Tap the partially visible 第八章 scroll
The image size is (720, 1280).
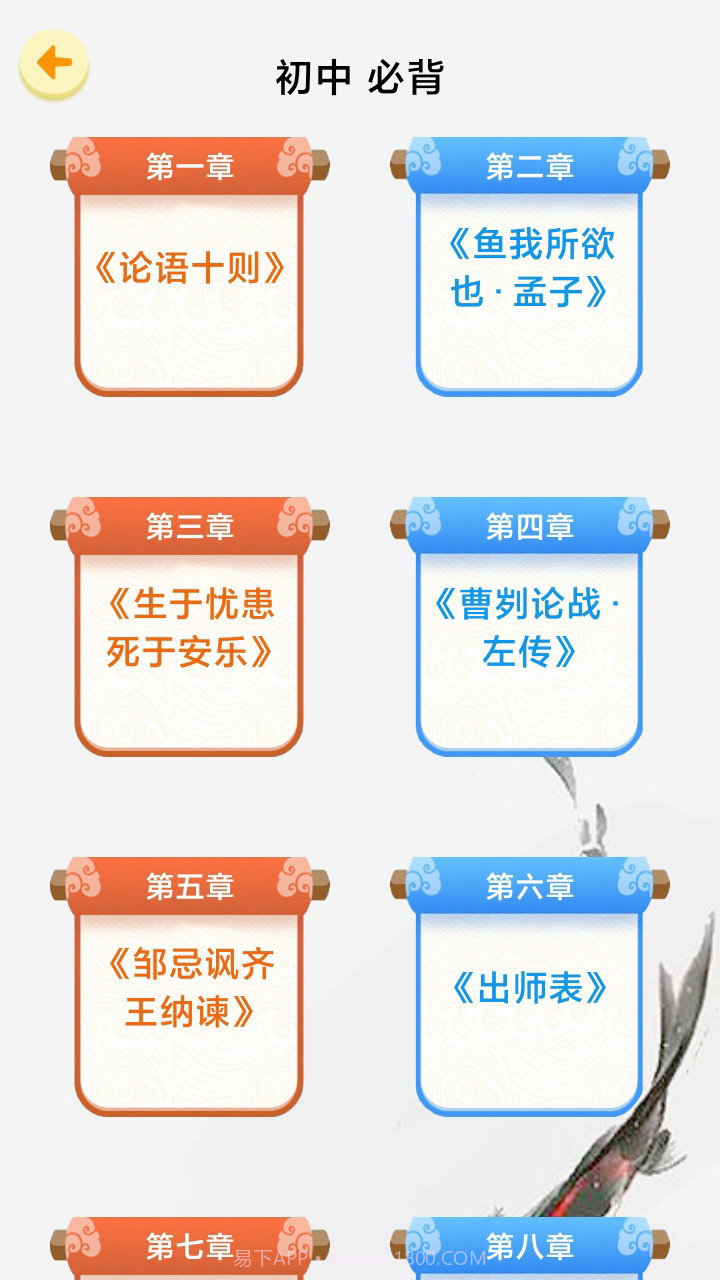click(x=528, y=1247)
